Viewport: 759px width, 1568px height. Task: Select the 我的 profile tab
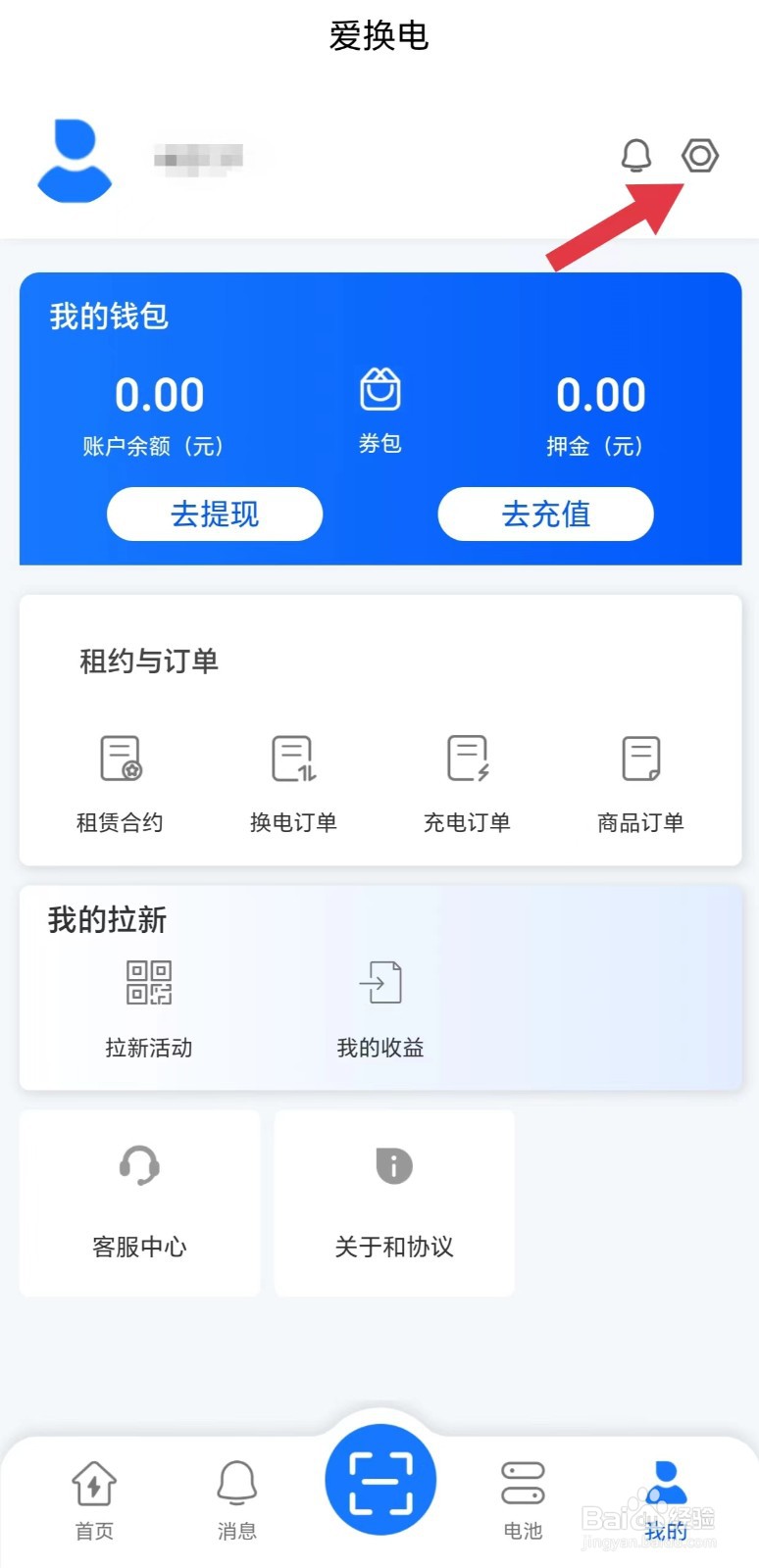pos(667,1499)
